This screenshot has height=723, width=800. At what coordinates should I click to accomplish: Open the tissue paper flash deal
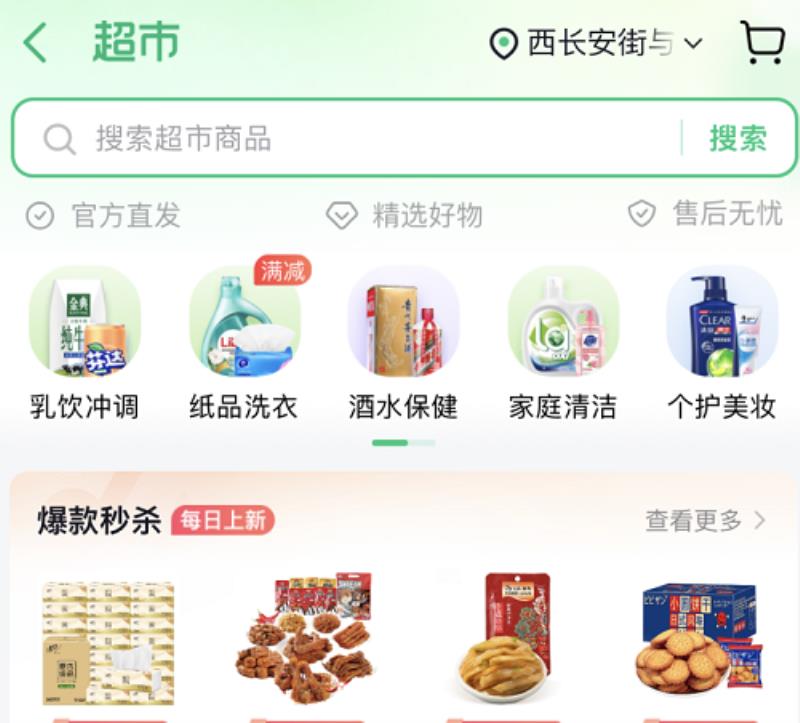108,642
